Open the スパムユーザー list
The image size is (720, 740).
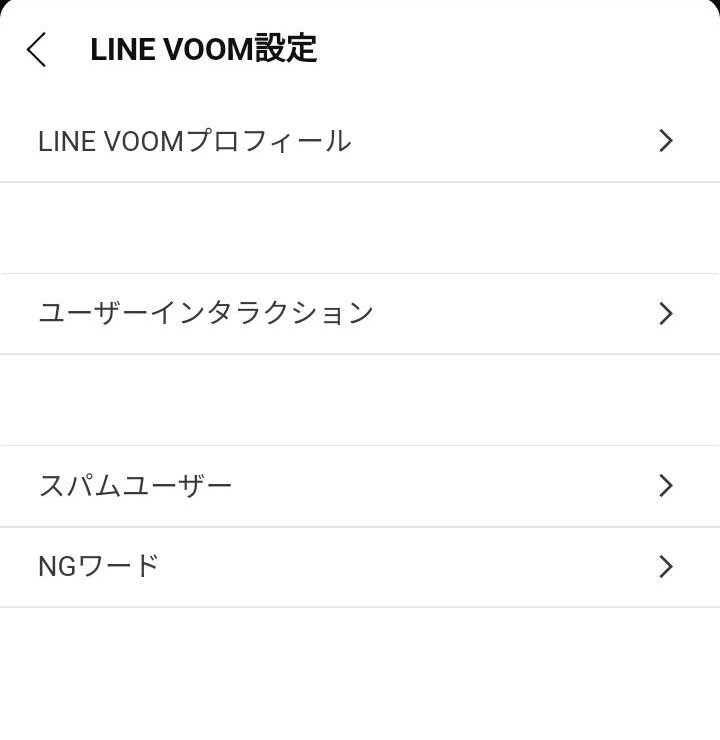point(360,486)
